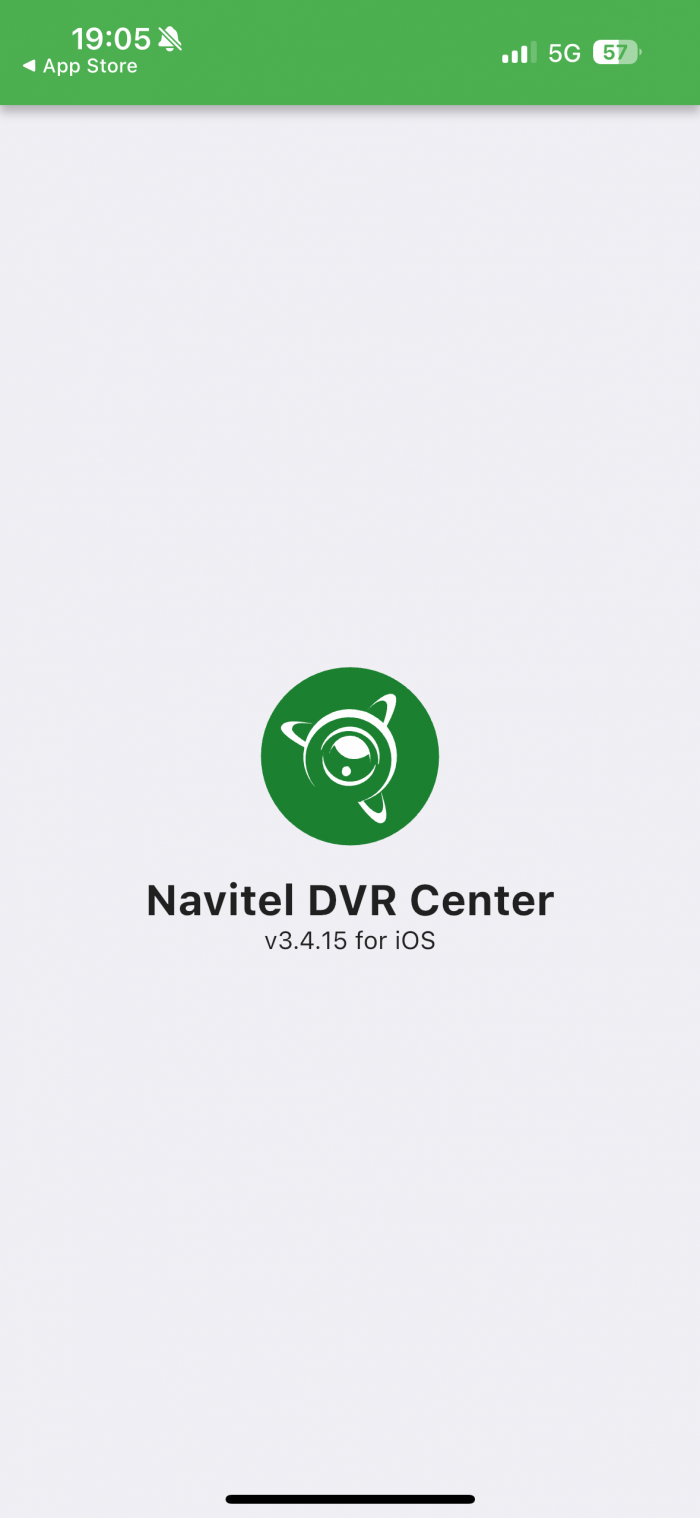Return to the App Store

coord(80,67)
